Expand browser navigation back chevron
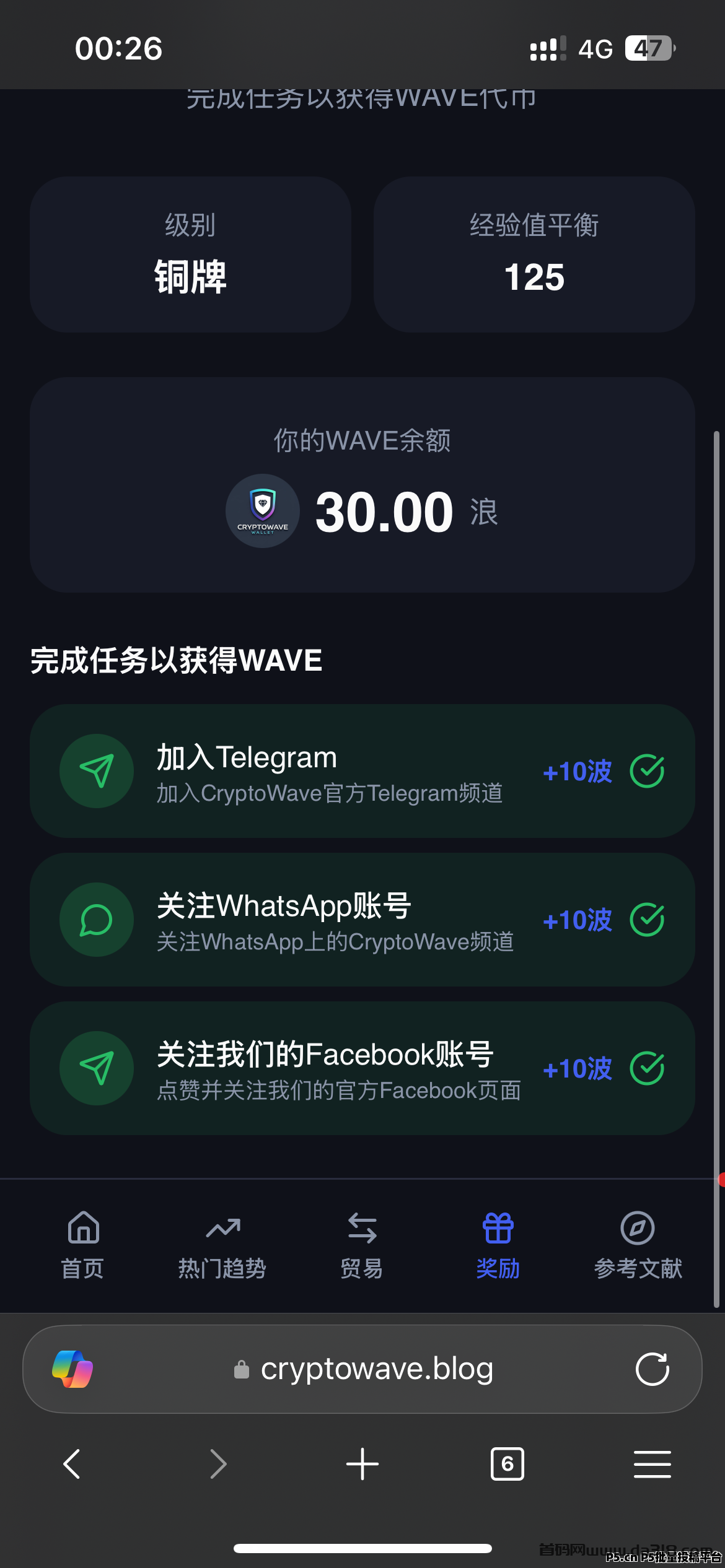 click(x=72, y=1465)
